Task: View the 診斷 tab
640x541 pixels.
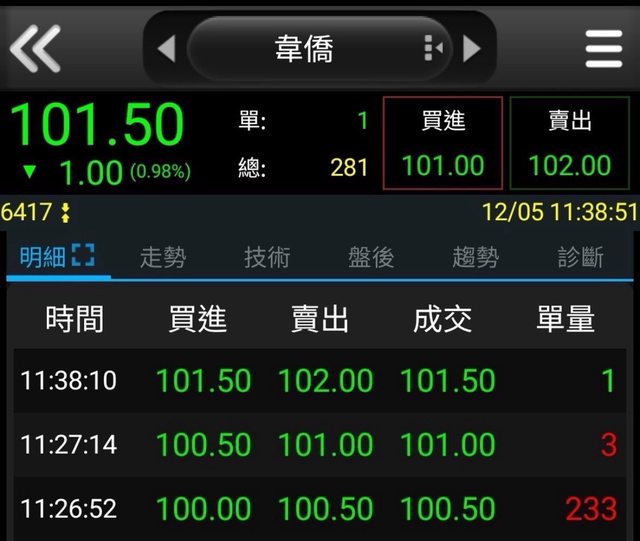Action: (x=580, y=257)
